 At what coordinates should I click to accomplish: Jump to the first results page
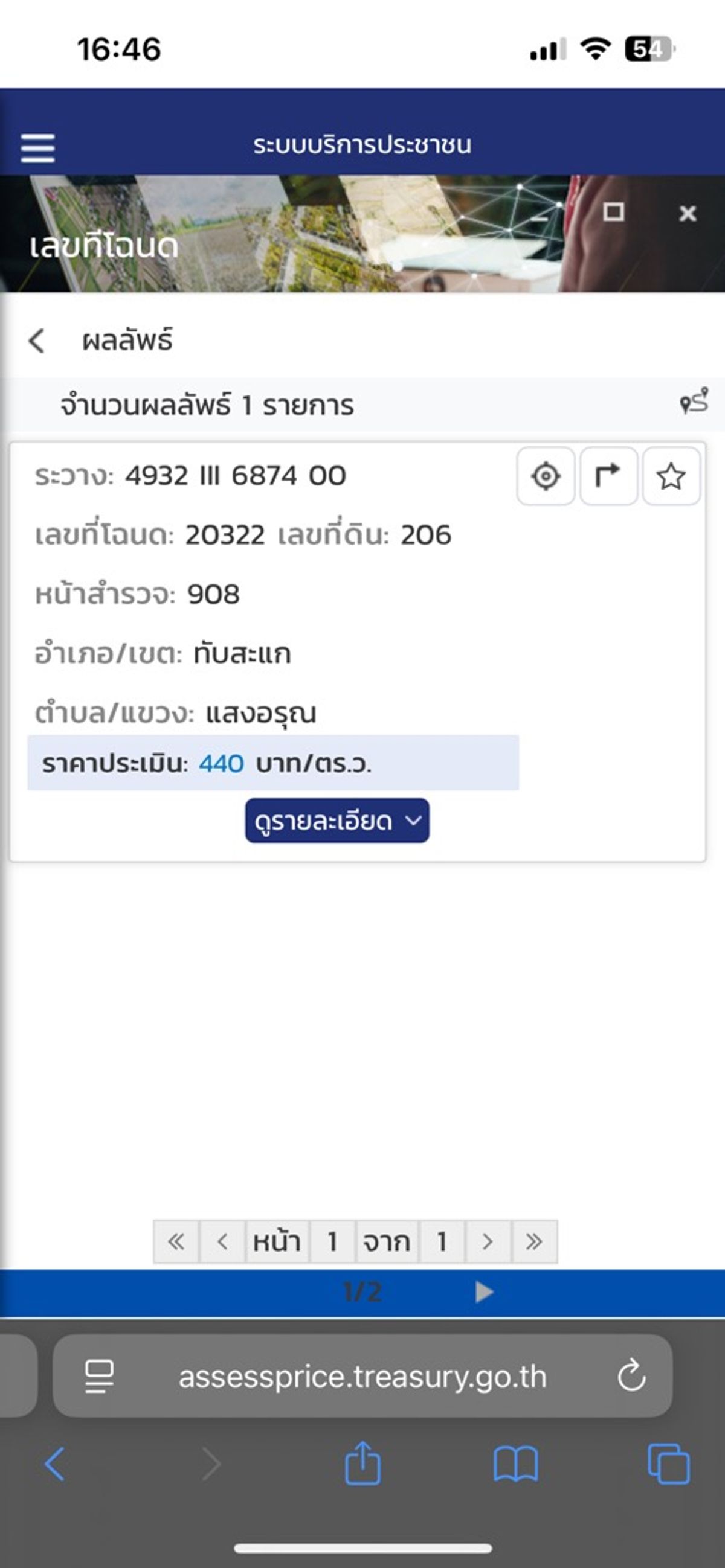pos(176,1242)
